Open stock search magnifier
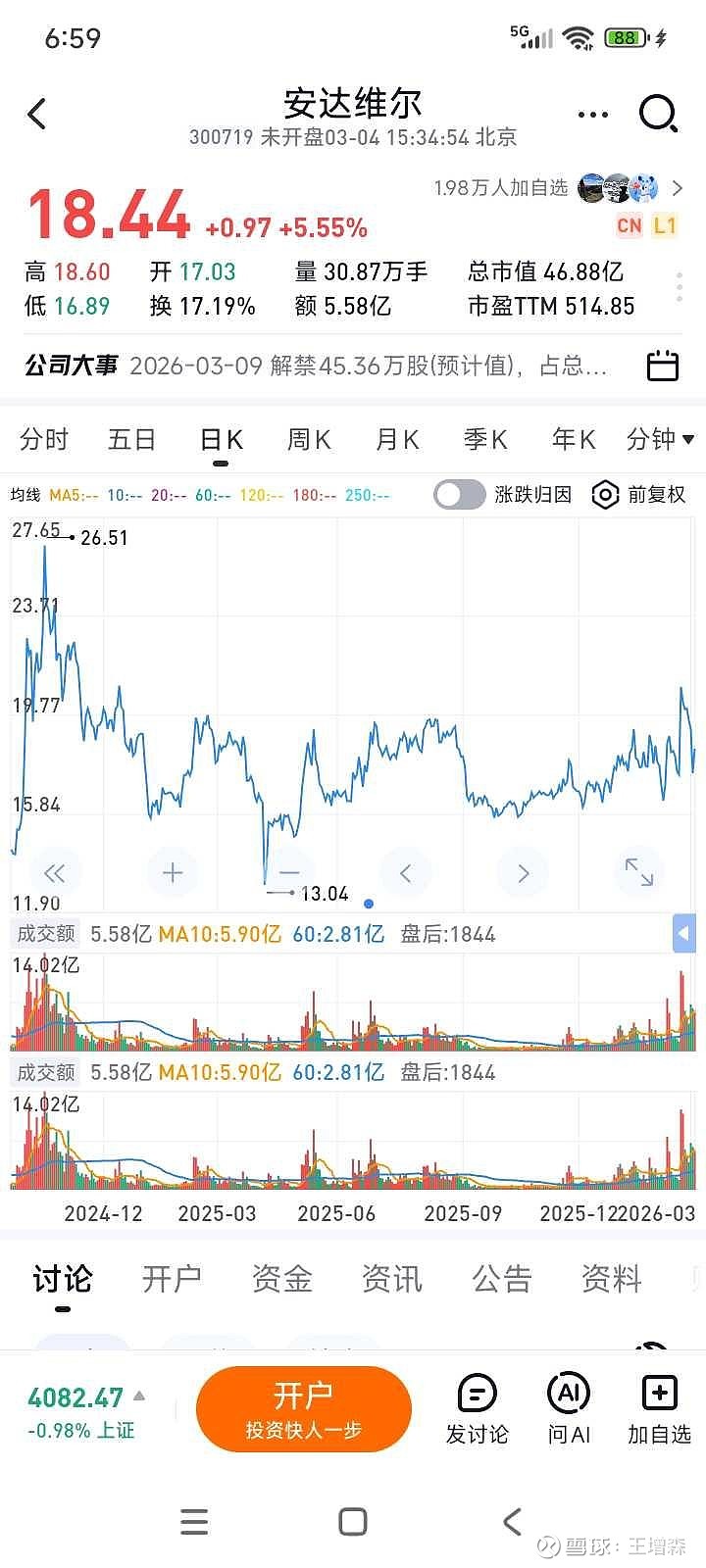Image resolution: width=706 pixels, height=1568 pixels. pyautogui.click(x=658, y=114)
